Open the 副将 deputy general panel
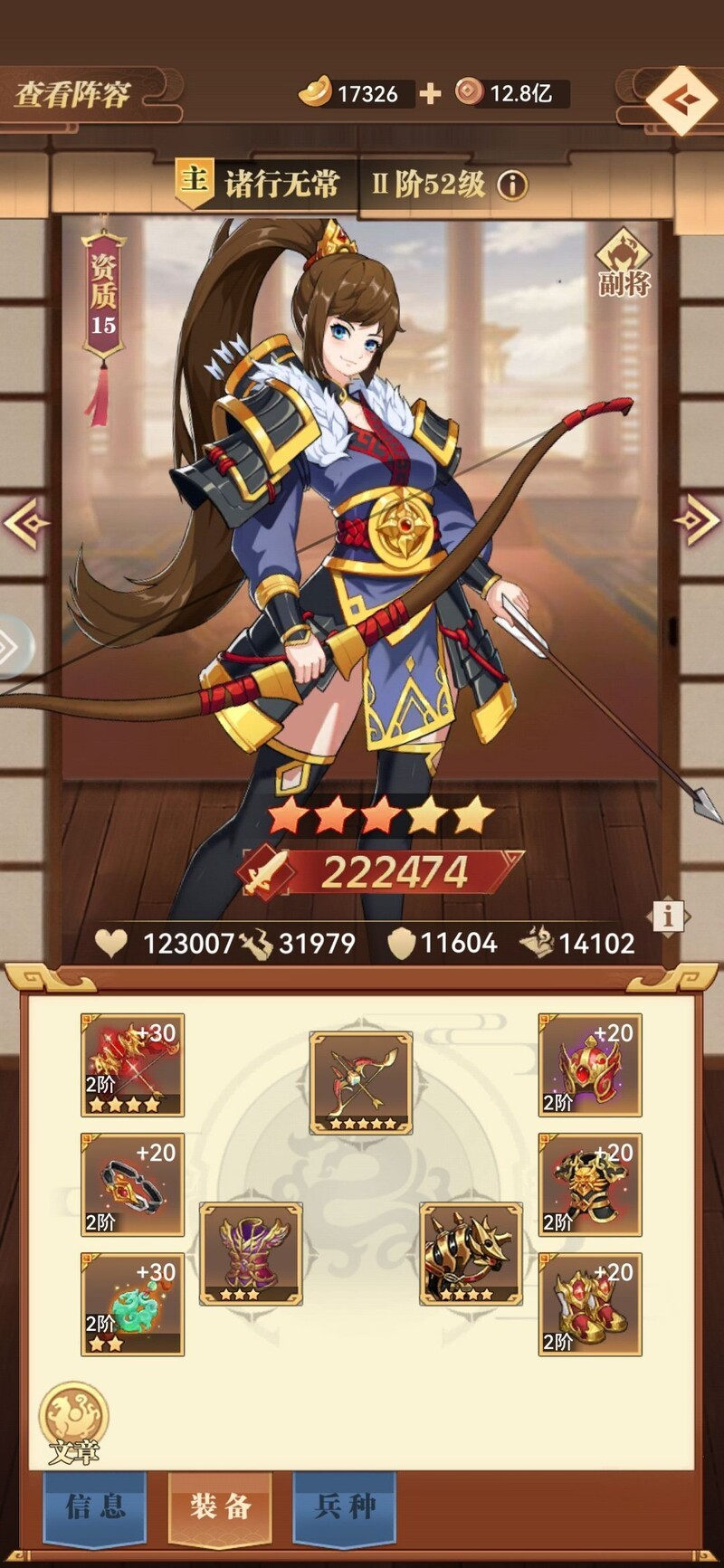The height and width of the screenshot is (1568, 724). pos(624,261)
